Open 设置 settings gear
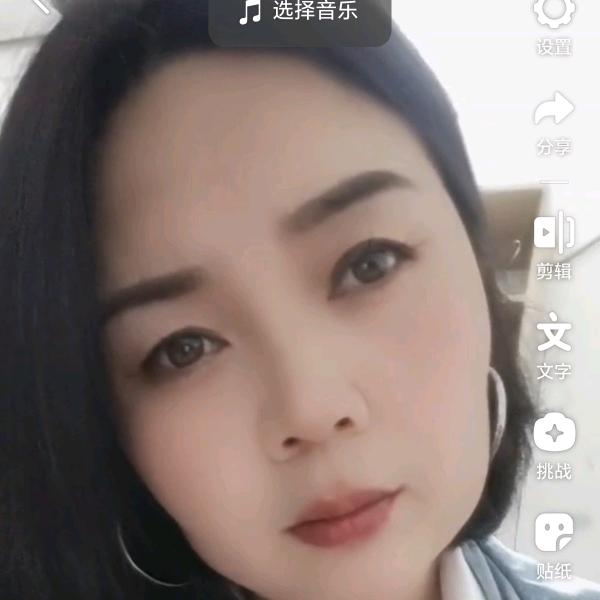The image size is (600, 600). pos(554,16)
